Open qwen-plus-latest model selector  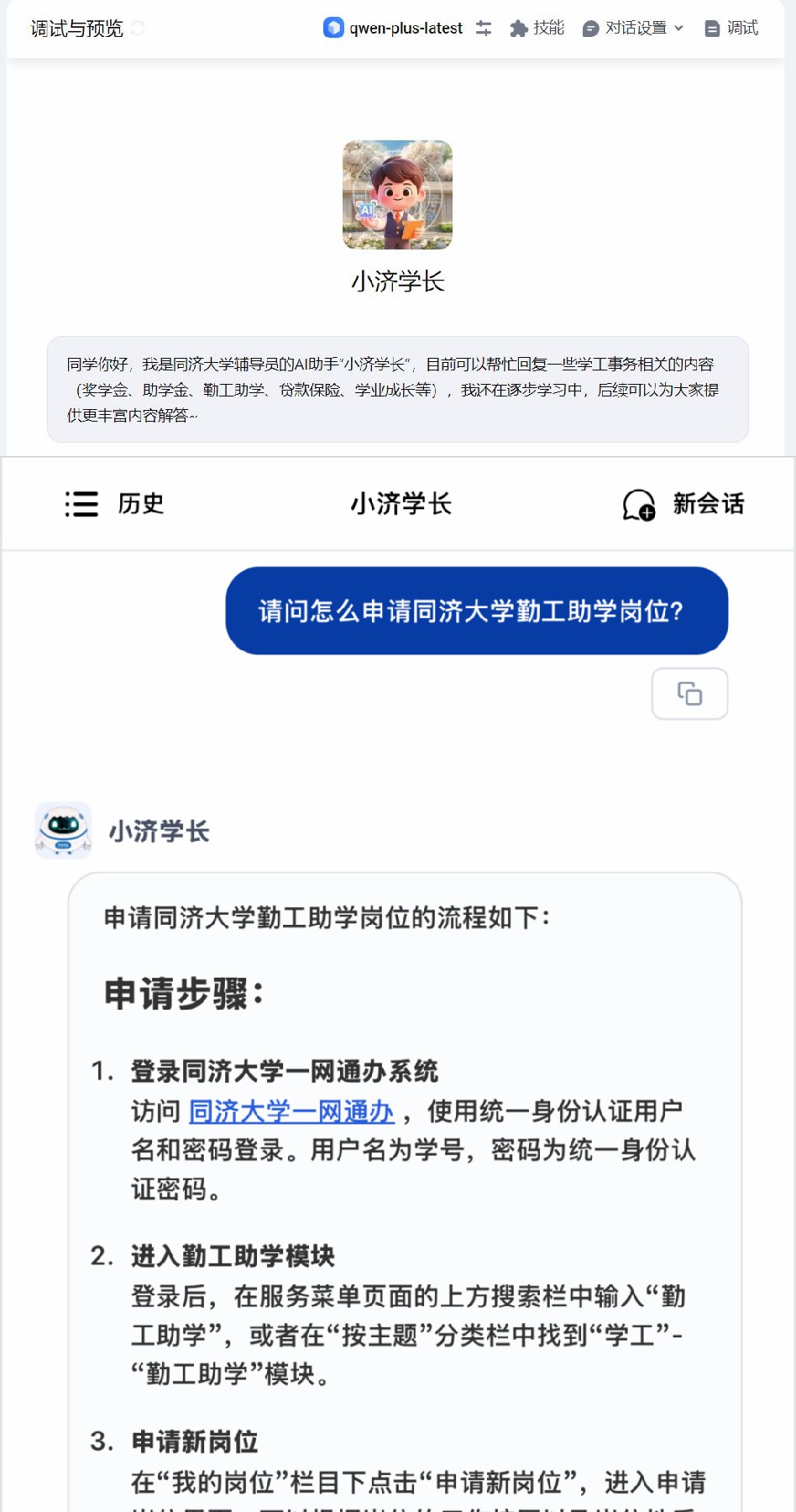pos(393,29)
